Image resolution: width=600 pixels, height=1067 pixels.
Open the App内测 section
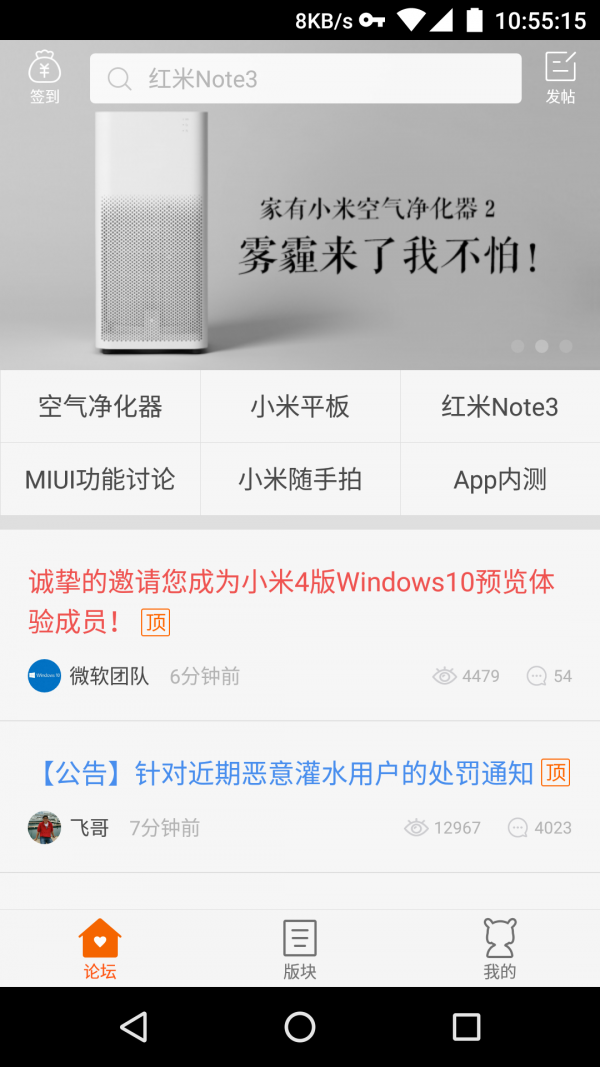[500, 479]
